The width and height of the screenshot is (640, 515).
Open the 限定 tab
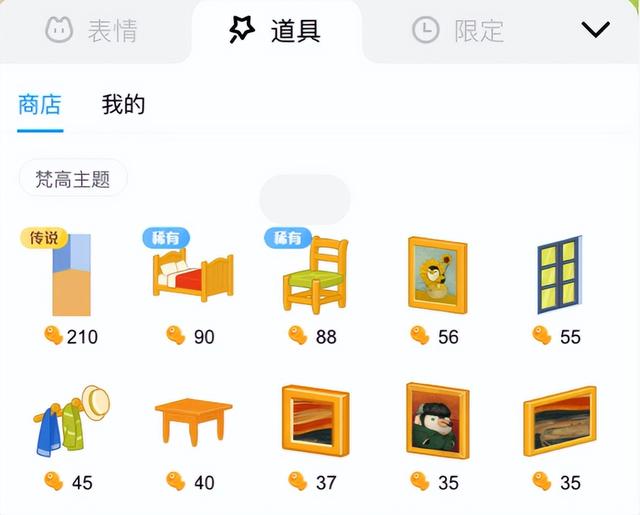tap(458, 30)
